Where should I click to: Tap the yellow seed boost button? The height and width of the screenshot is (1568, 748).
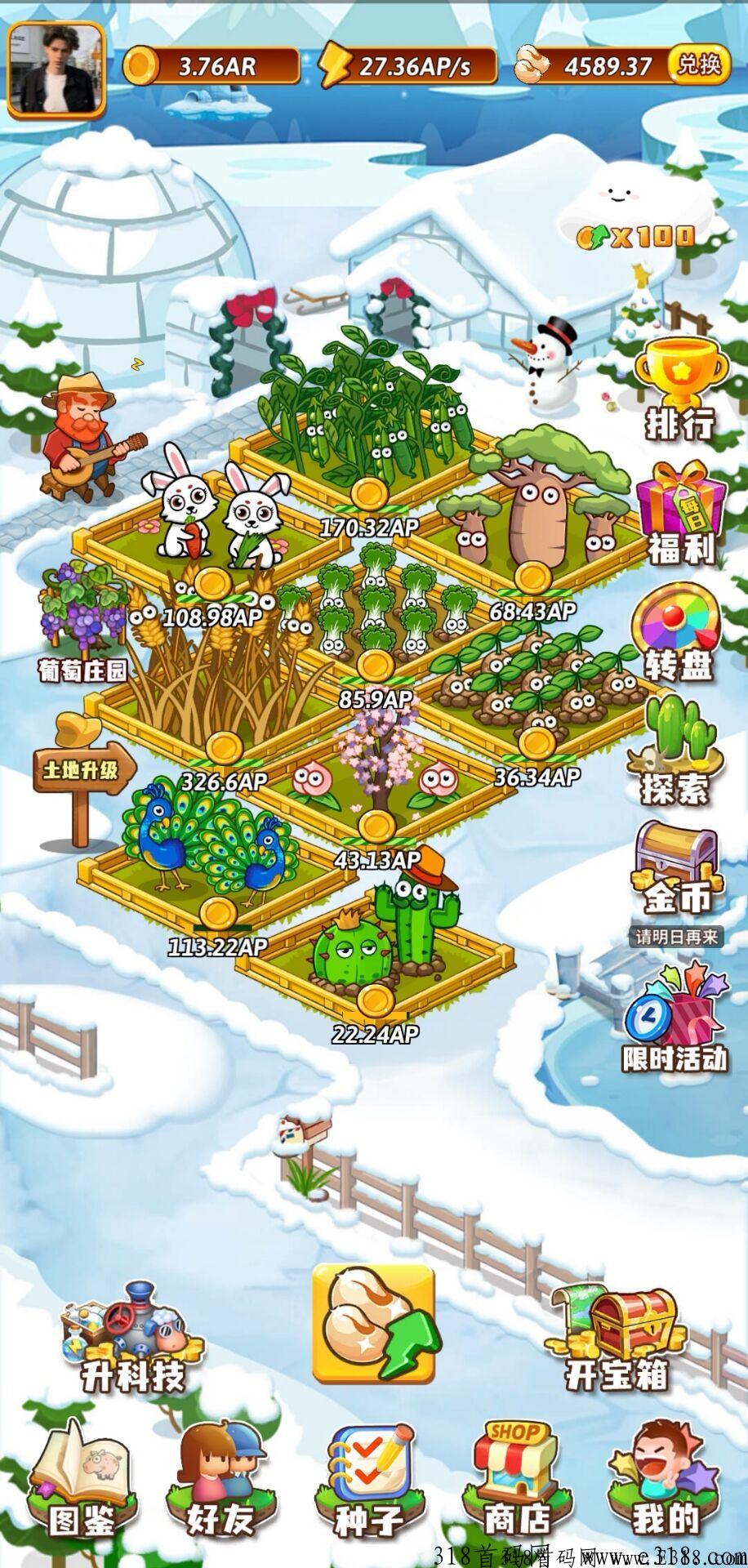(x=374, y=1324)
